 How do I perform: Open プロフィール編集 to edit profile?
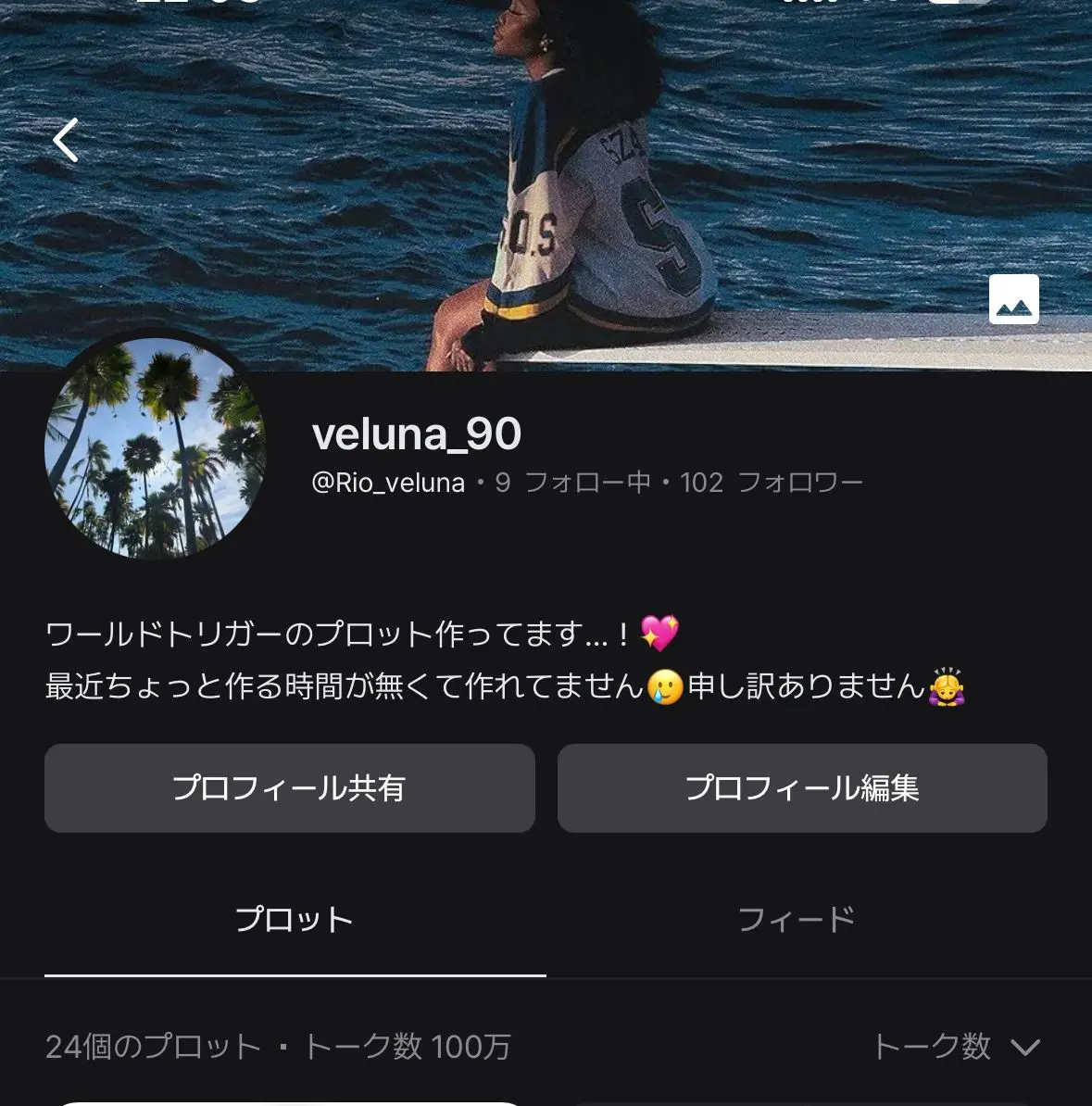[802, 788]
